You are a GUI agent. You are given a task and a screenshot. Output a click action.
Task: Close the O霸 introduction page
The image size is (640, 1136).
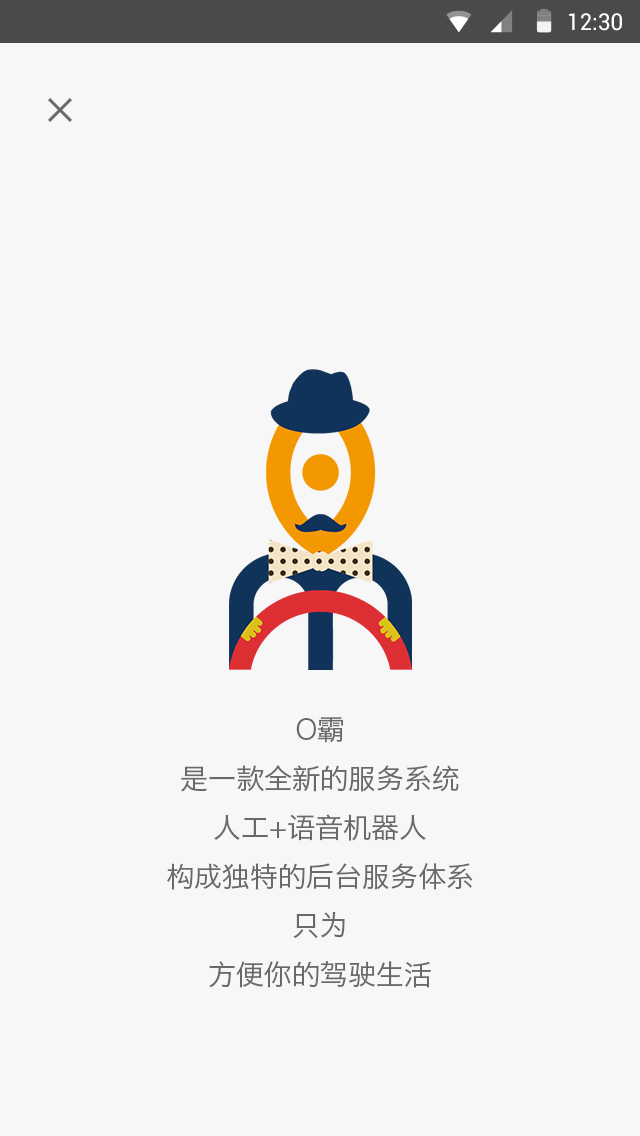click(60, 110)
